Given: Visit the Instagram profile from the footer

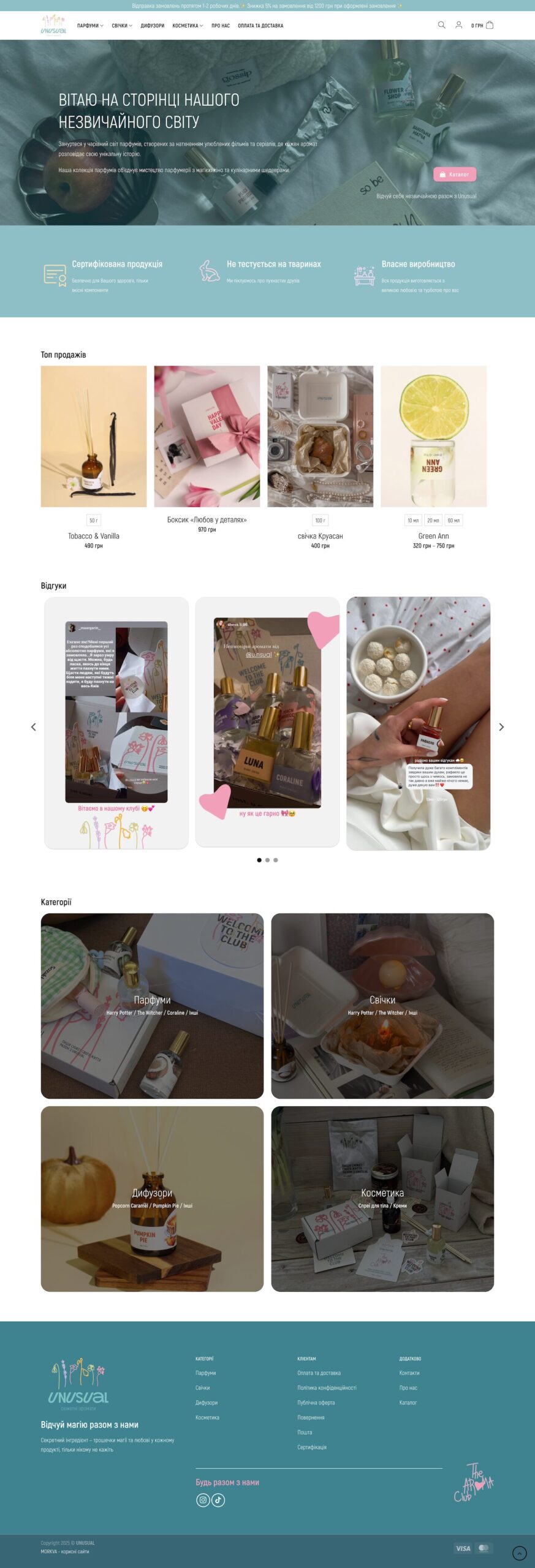Looking at the screenshot, I should (203, 1500).
